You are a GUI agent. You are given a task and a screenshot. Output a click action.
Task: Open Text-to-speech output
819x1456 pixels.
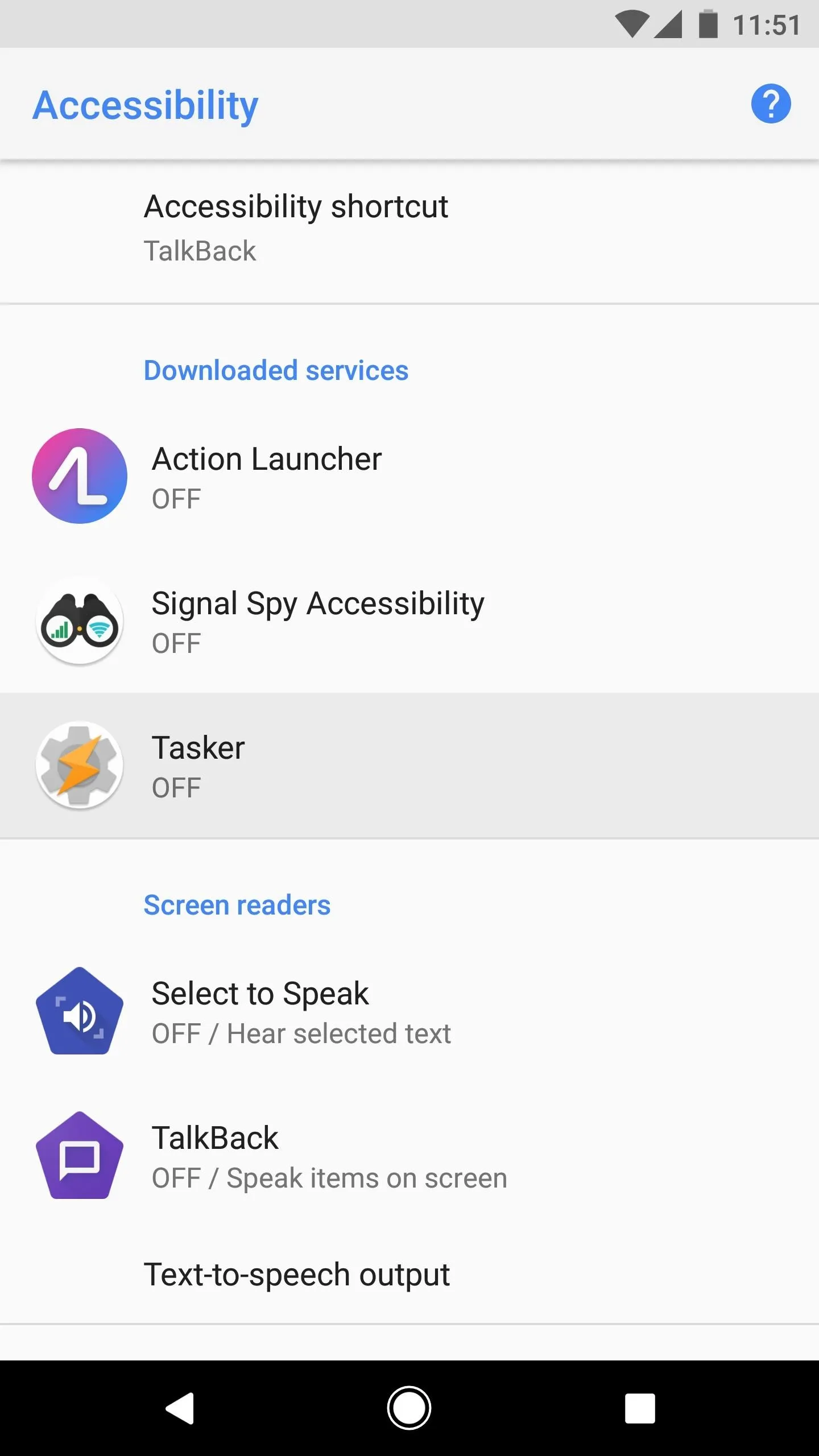pyautogui.click(x=409, y=1275)
